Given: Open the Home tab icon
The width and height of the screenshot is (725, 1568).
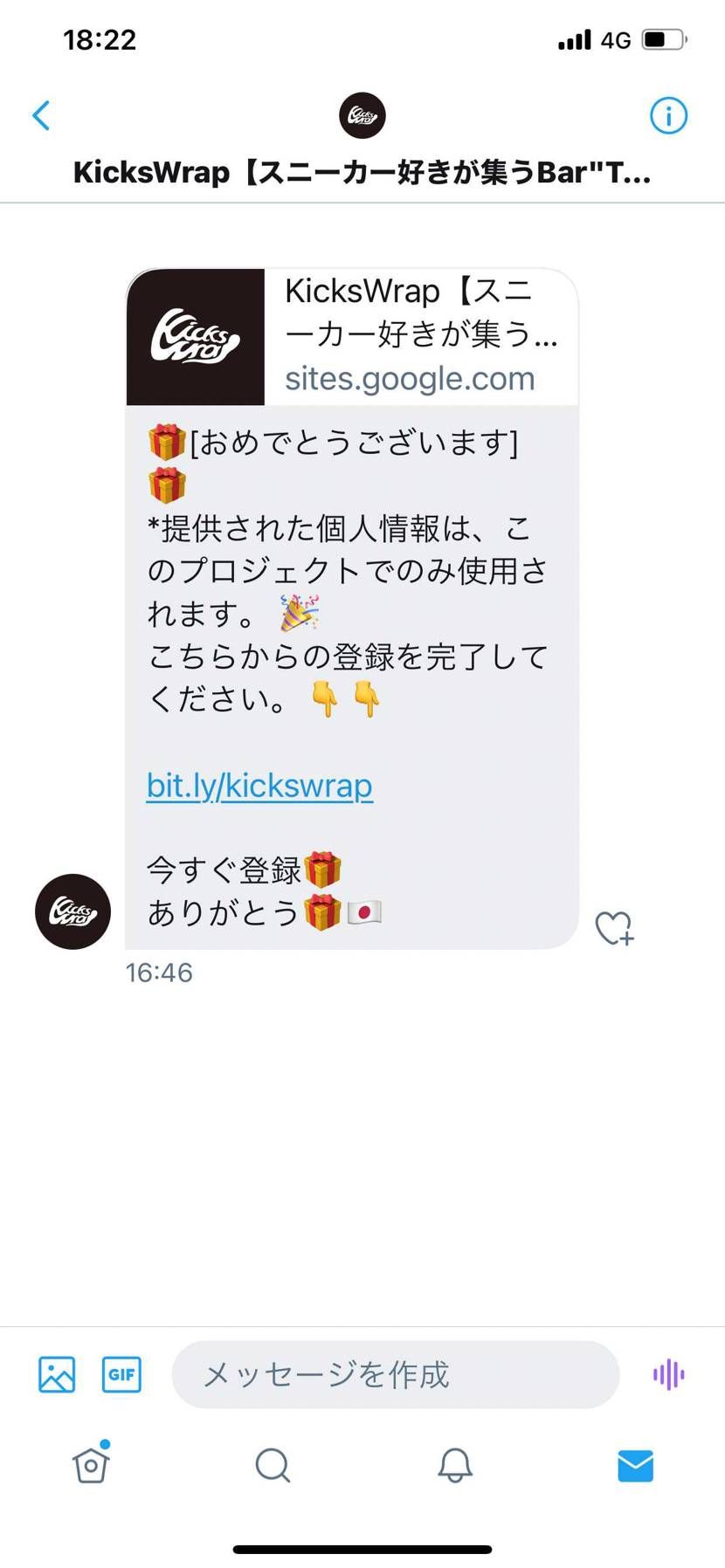Looking at the screenshot, I should (90, 1466).
